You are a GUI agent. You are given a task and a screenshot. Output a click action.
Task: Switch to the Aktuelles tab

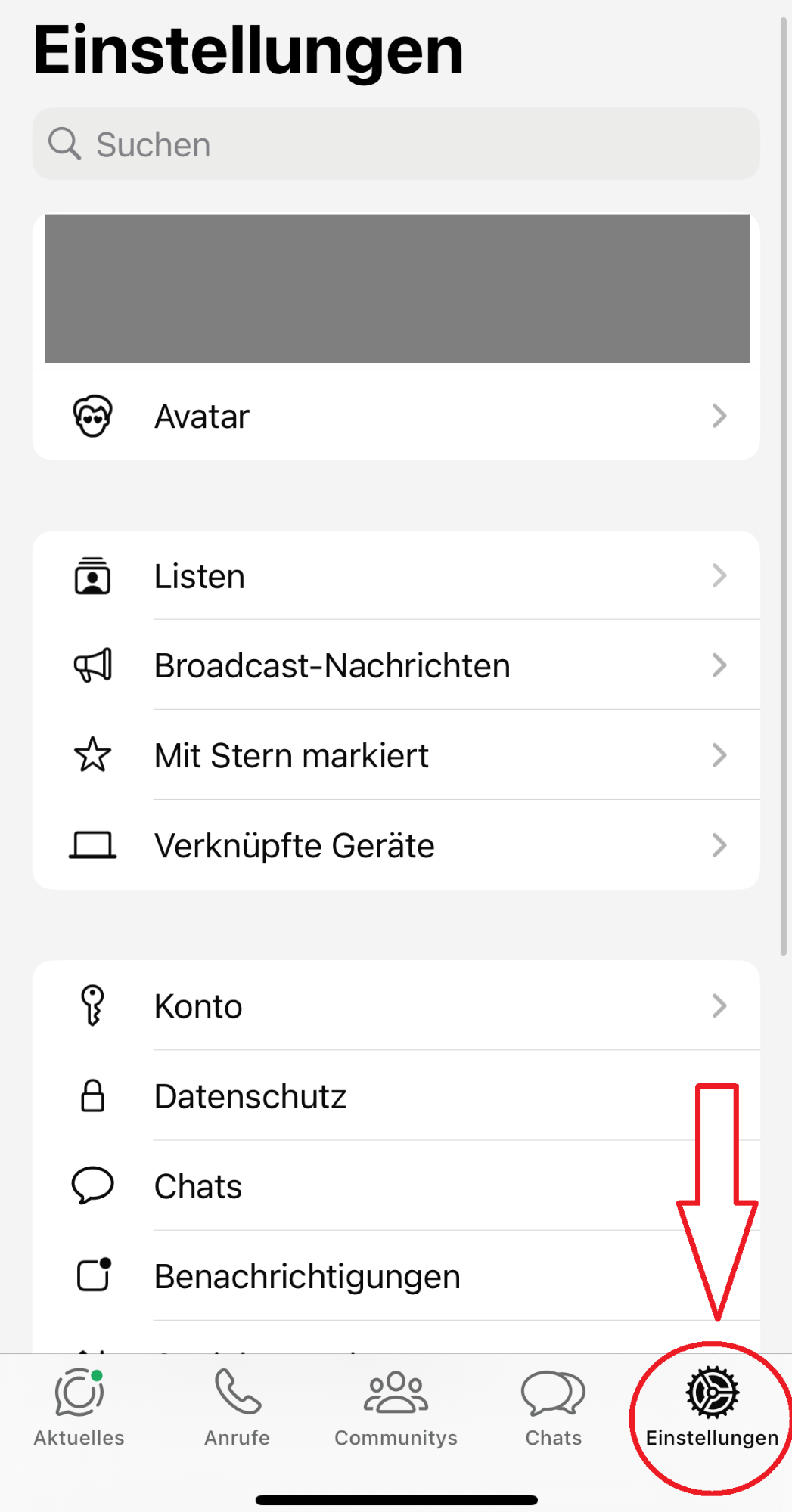(x=79, y=1408)
